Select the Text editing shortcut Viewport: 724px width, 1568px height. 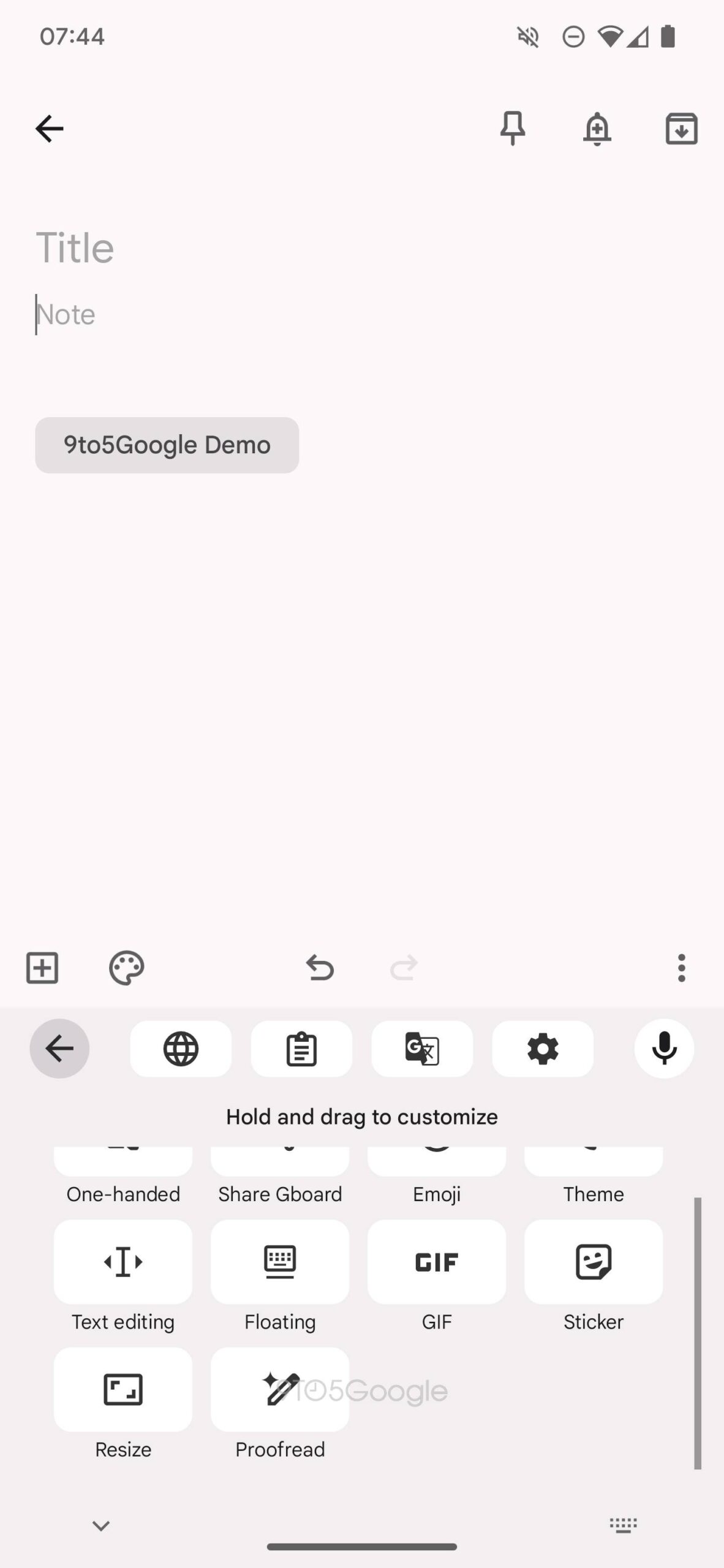(x=123, y=1262)
